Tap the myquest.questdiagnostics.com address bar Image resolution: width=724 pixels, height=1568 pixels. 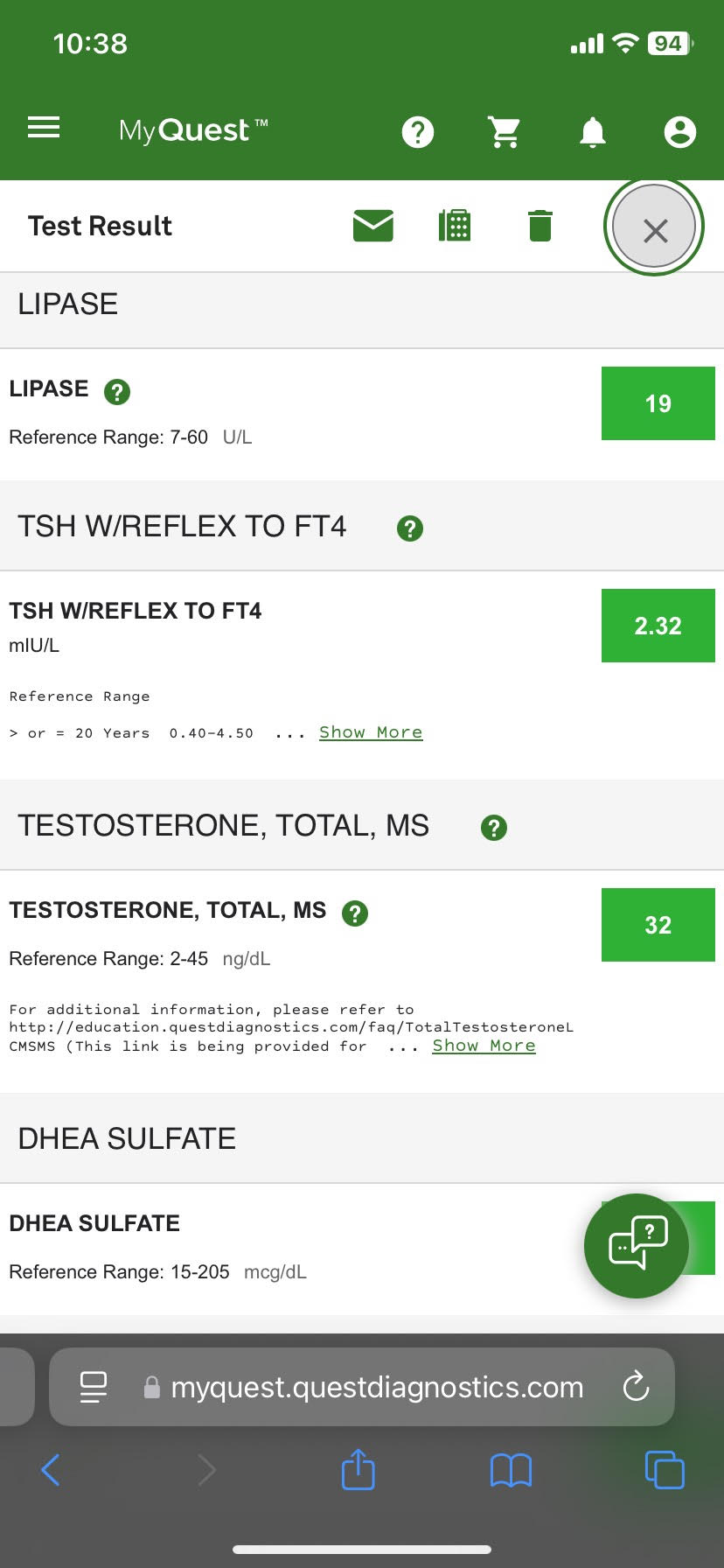click(x=376, y=1387)
